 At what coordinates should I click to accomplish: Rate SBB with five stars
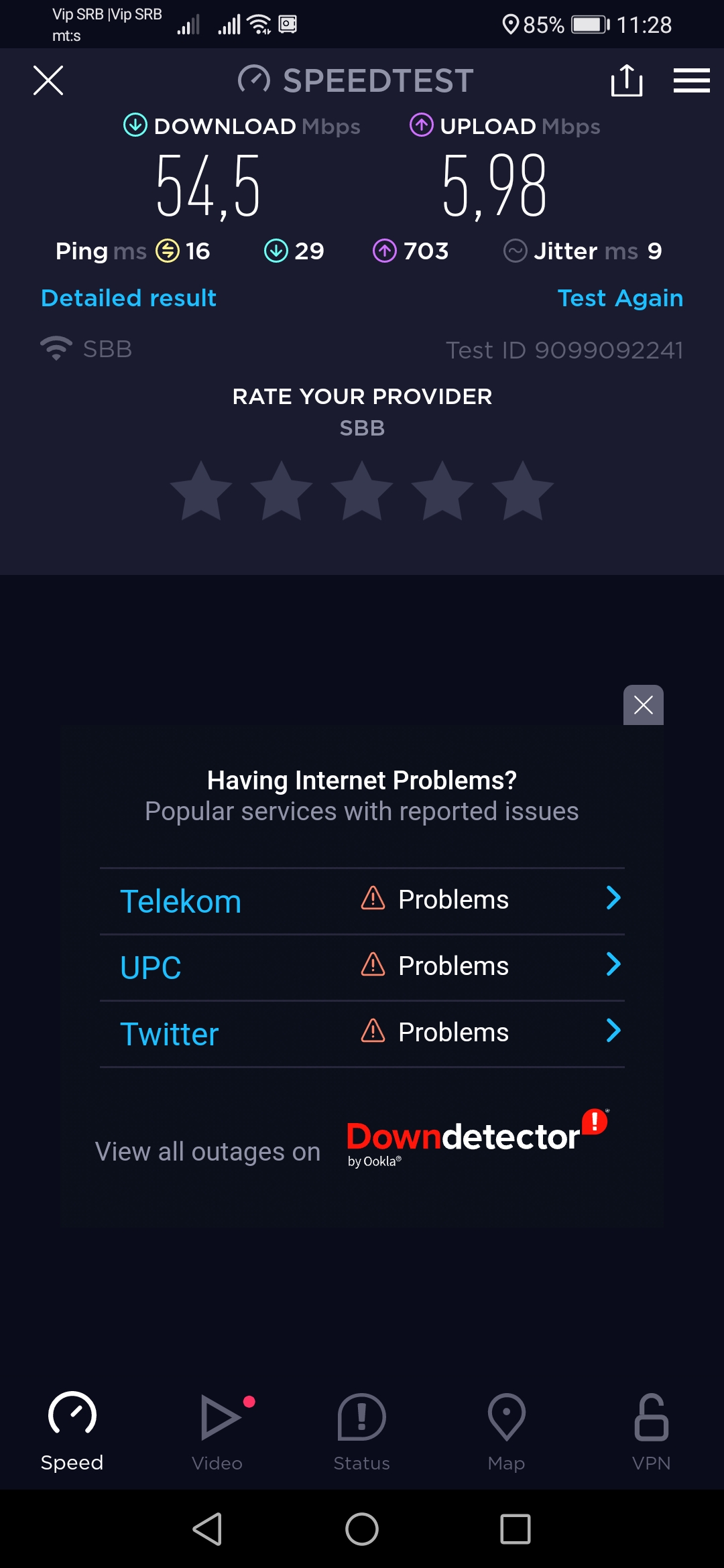pos(522,491)
